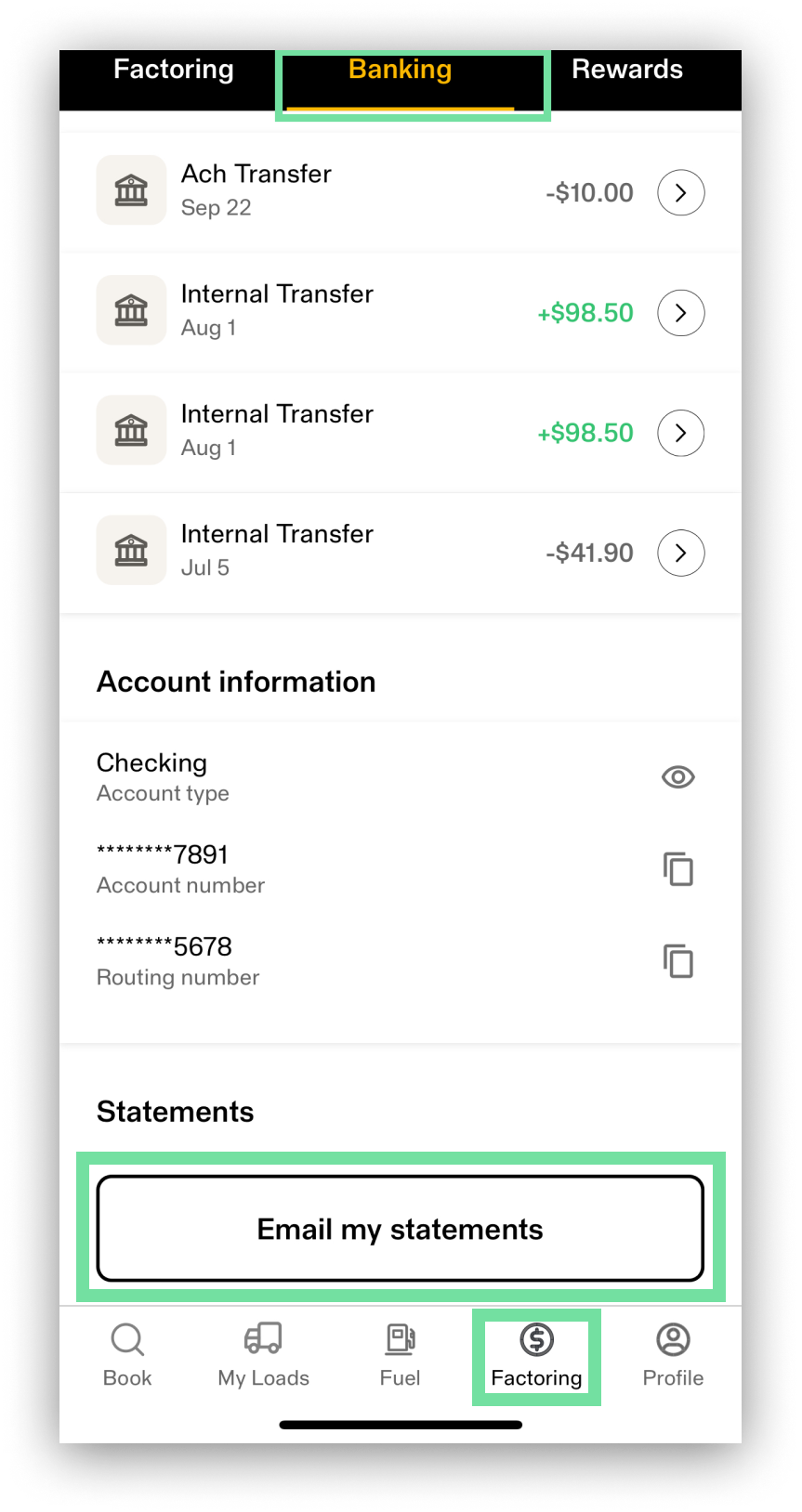Open My Loads in the bottom navigation

coord(263,1356)
